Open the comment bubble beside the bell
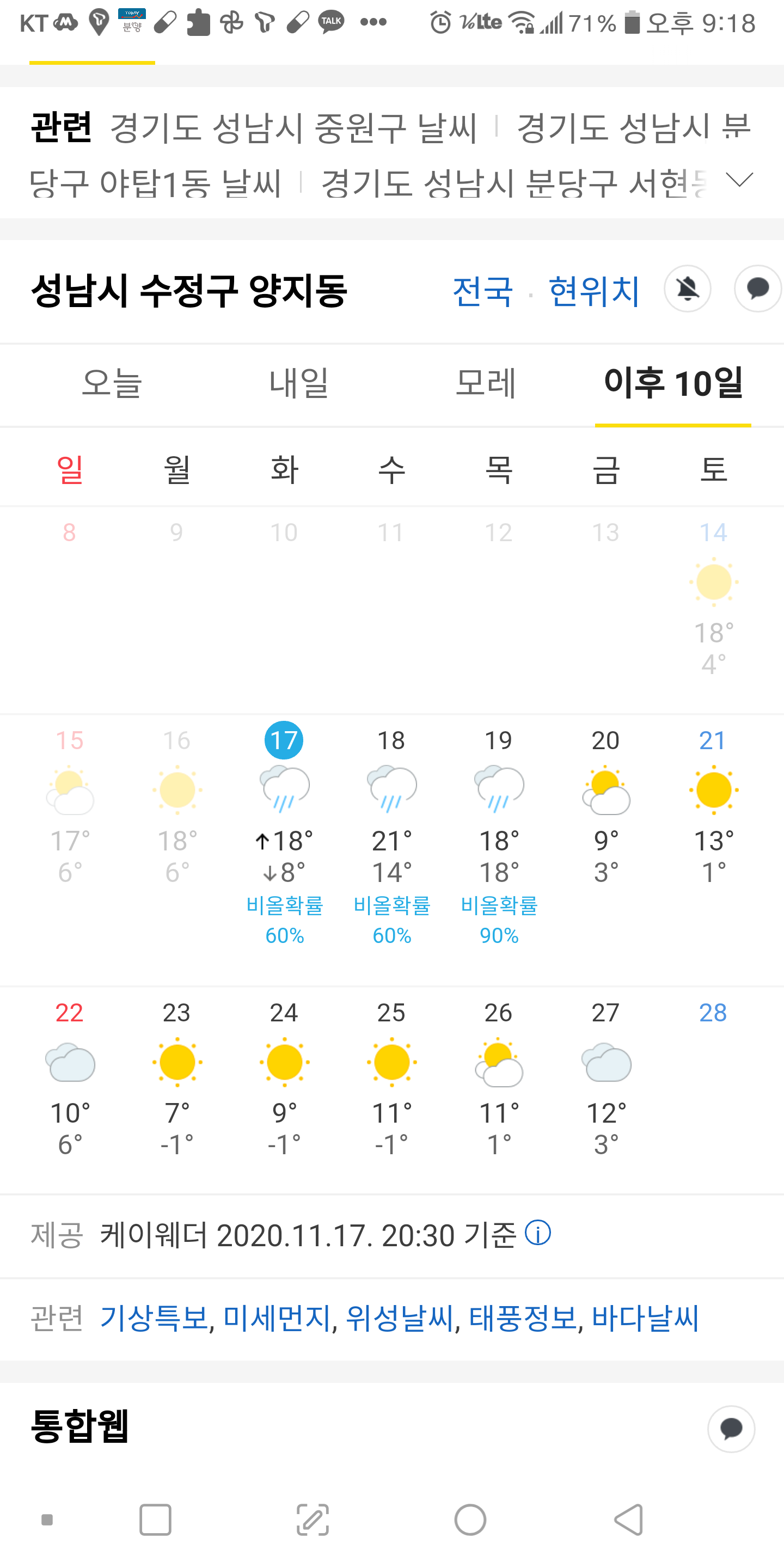 (x=757, y=289)
